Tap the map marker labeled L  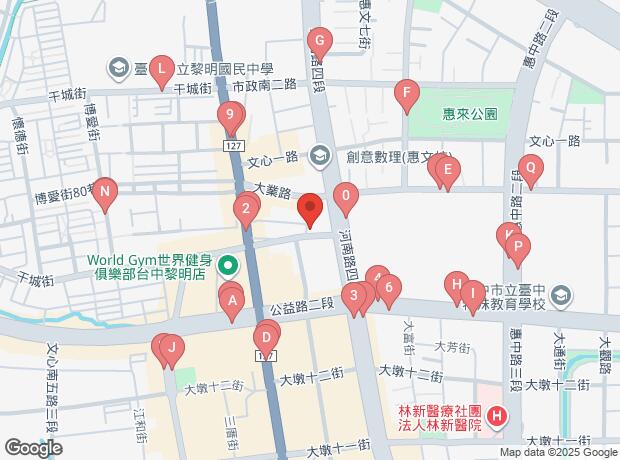click(160, 66)
